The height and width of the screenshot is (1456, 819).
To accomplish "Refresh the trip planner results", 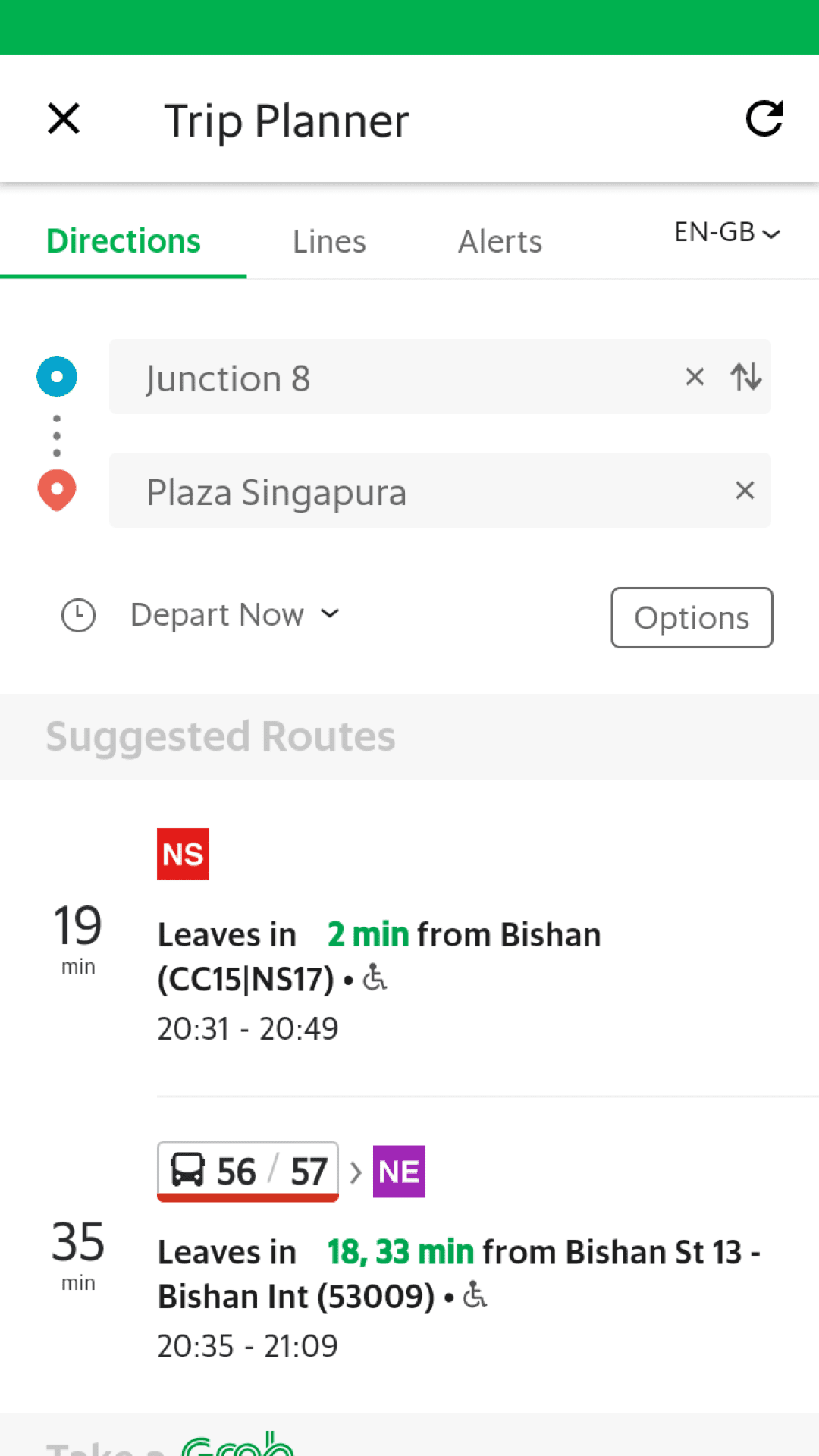I will coord(764,119).
